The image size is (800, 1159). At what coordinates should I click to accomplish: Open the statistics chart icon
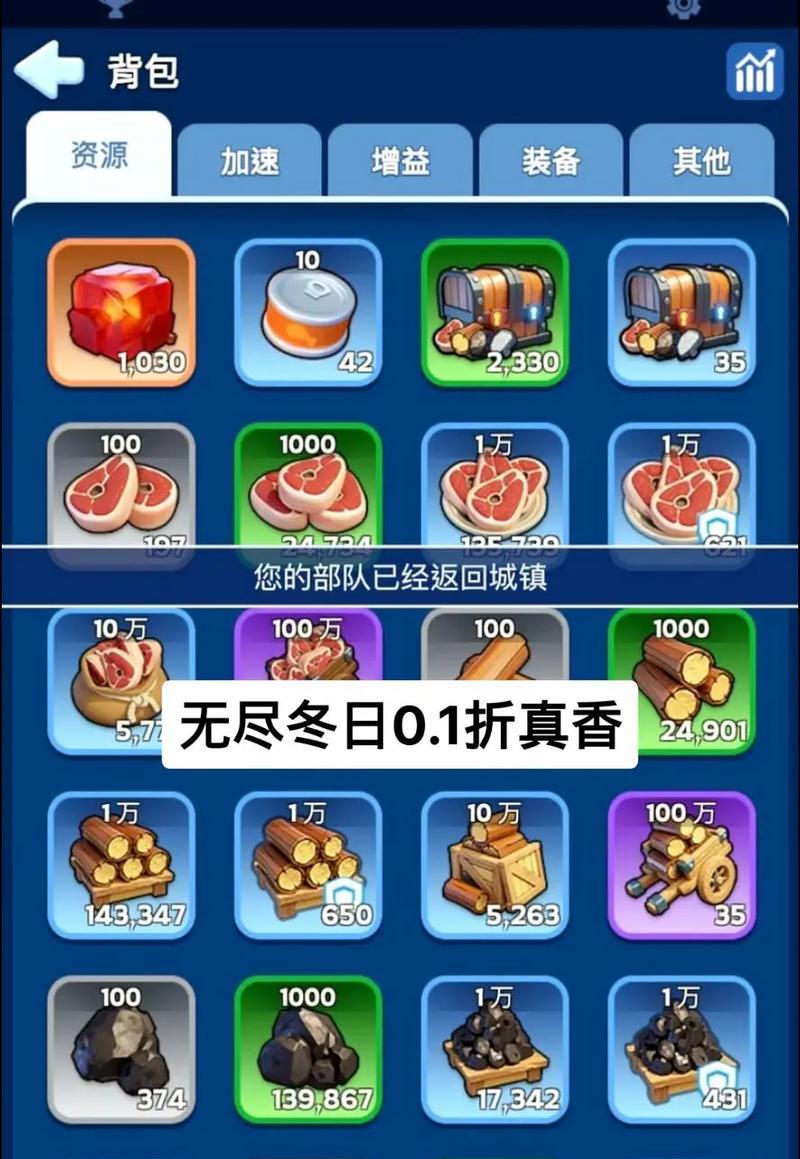(x=754, y=71)
